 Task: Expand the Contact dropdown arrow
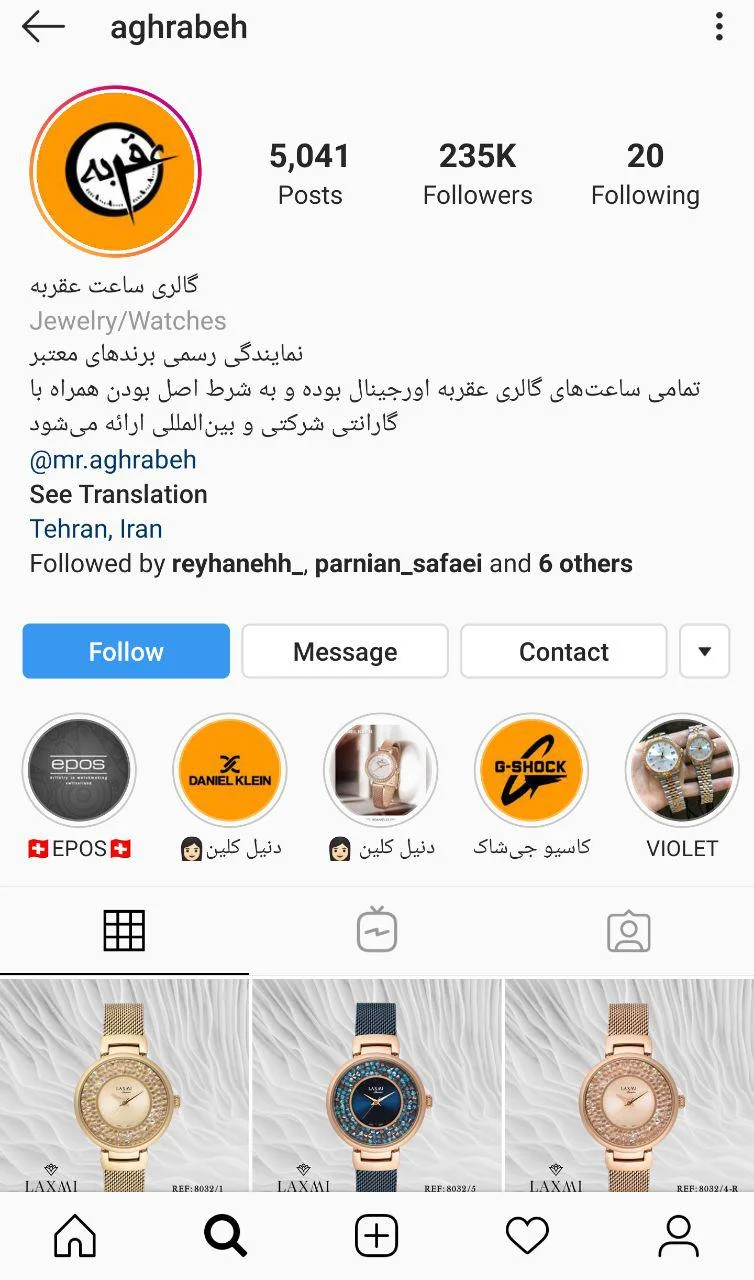pos(705,651)
